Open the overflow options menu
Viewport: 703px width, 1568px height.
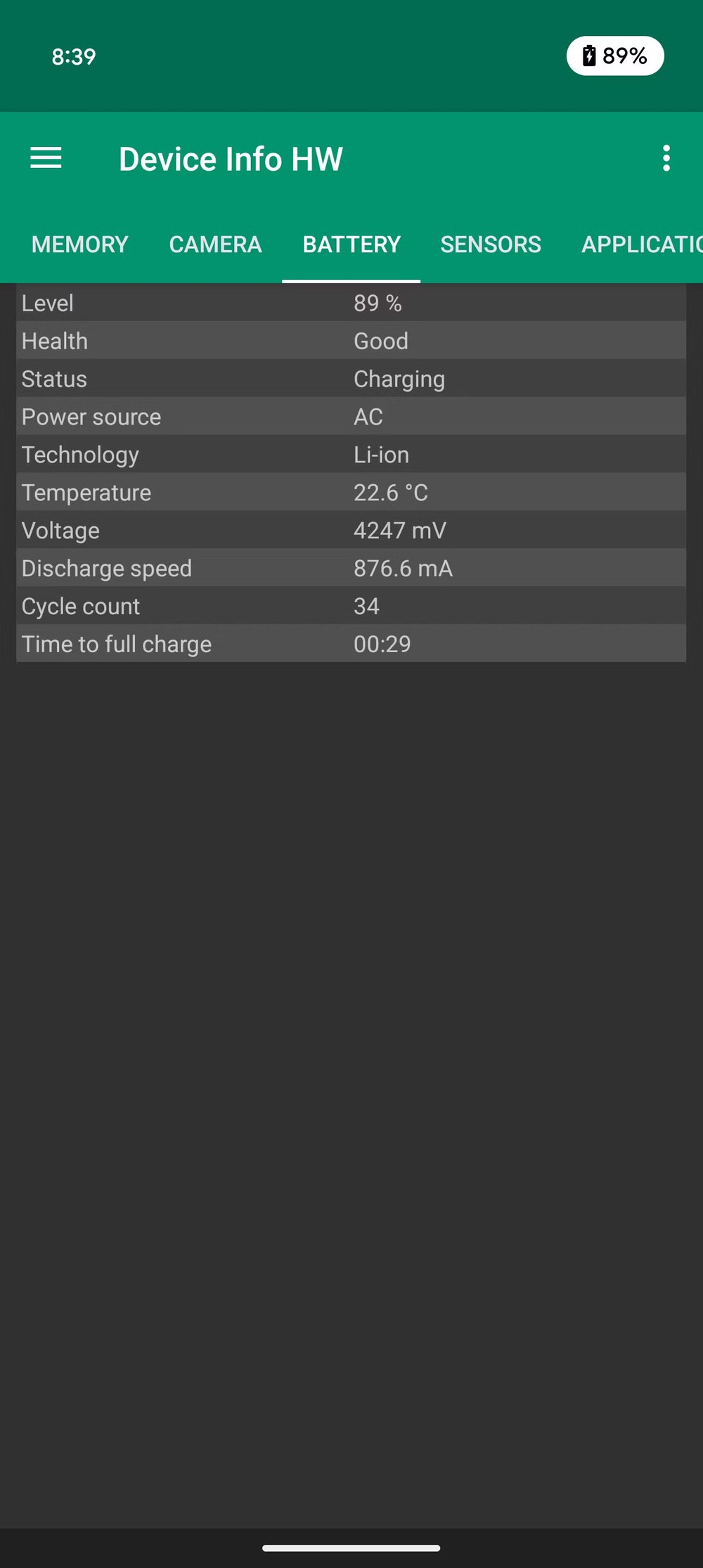[666, 158]
